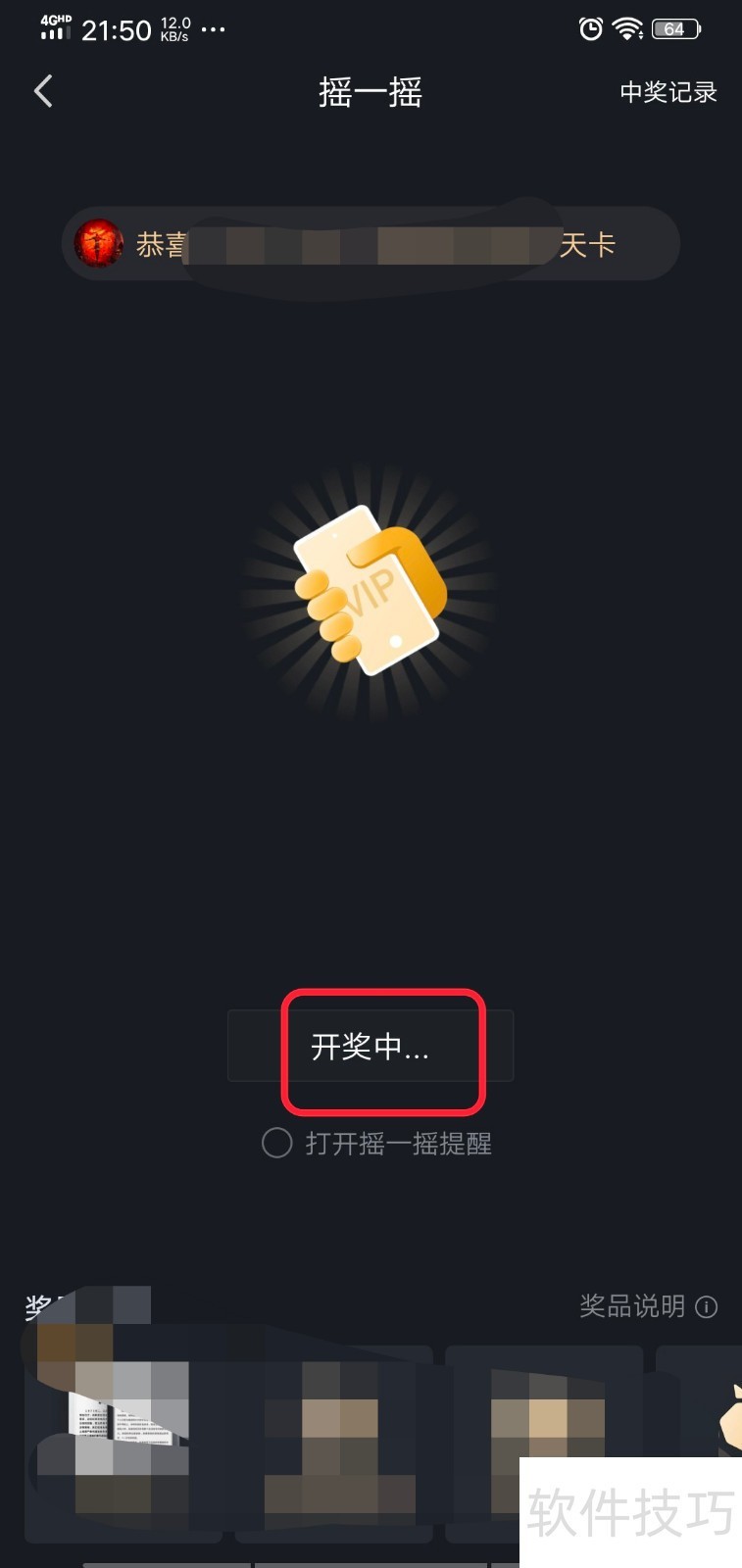Enable 打开摇一摇提醒 reminder option

[277, 1143]
